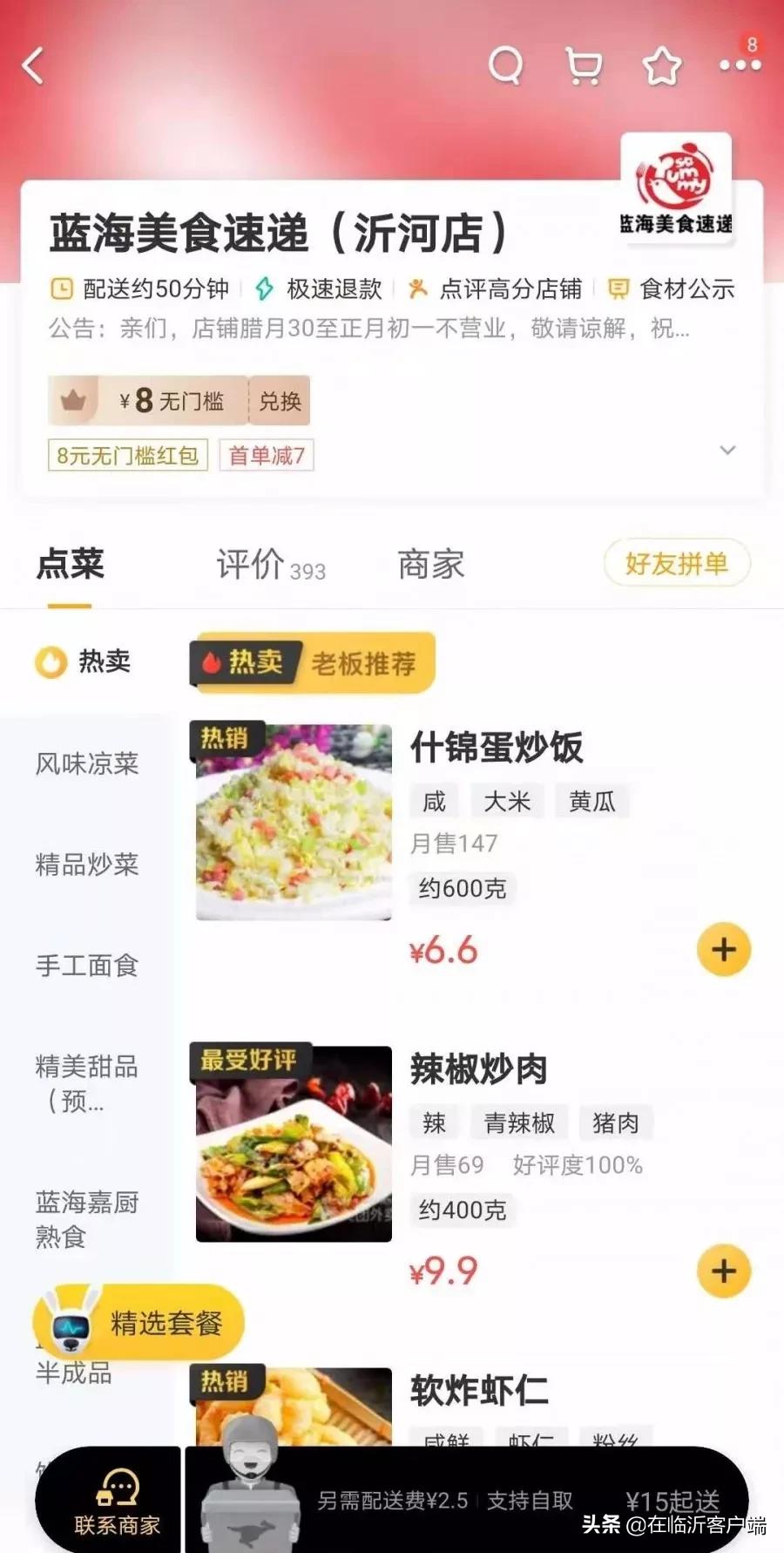The width and height of the screenshot is (784, 1553).
Task: Tap the 首单减7 discount tag
Action: [266, 456]
